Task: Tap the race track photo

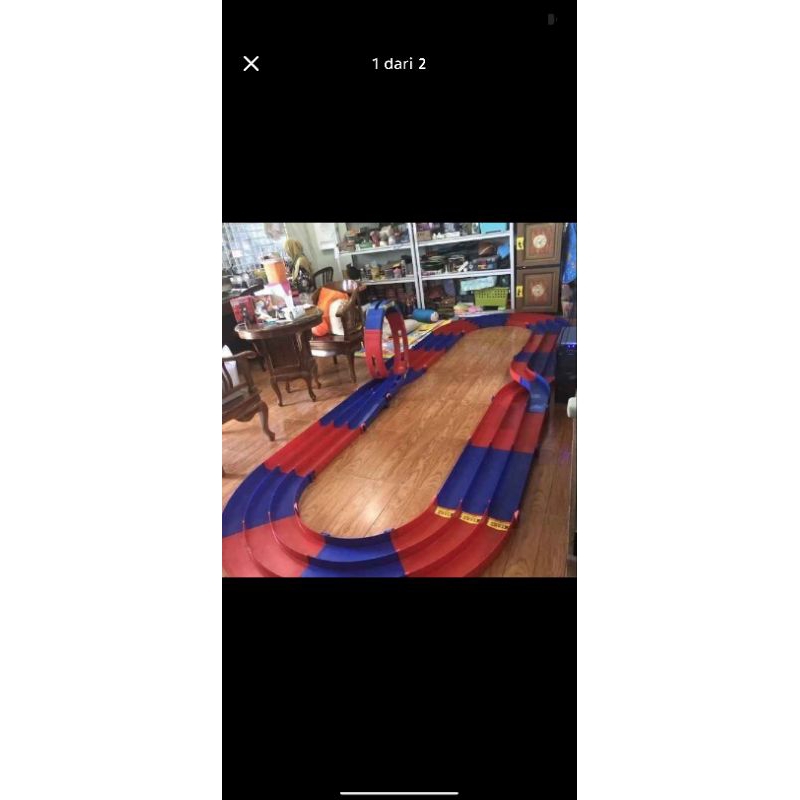Action: coord(399,400)
